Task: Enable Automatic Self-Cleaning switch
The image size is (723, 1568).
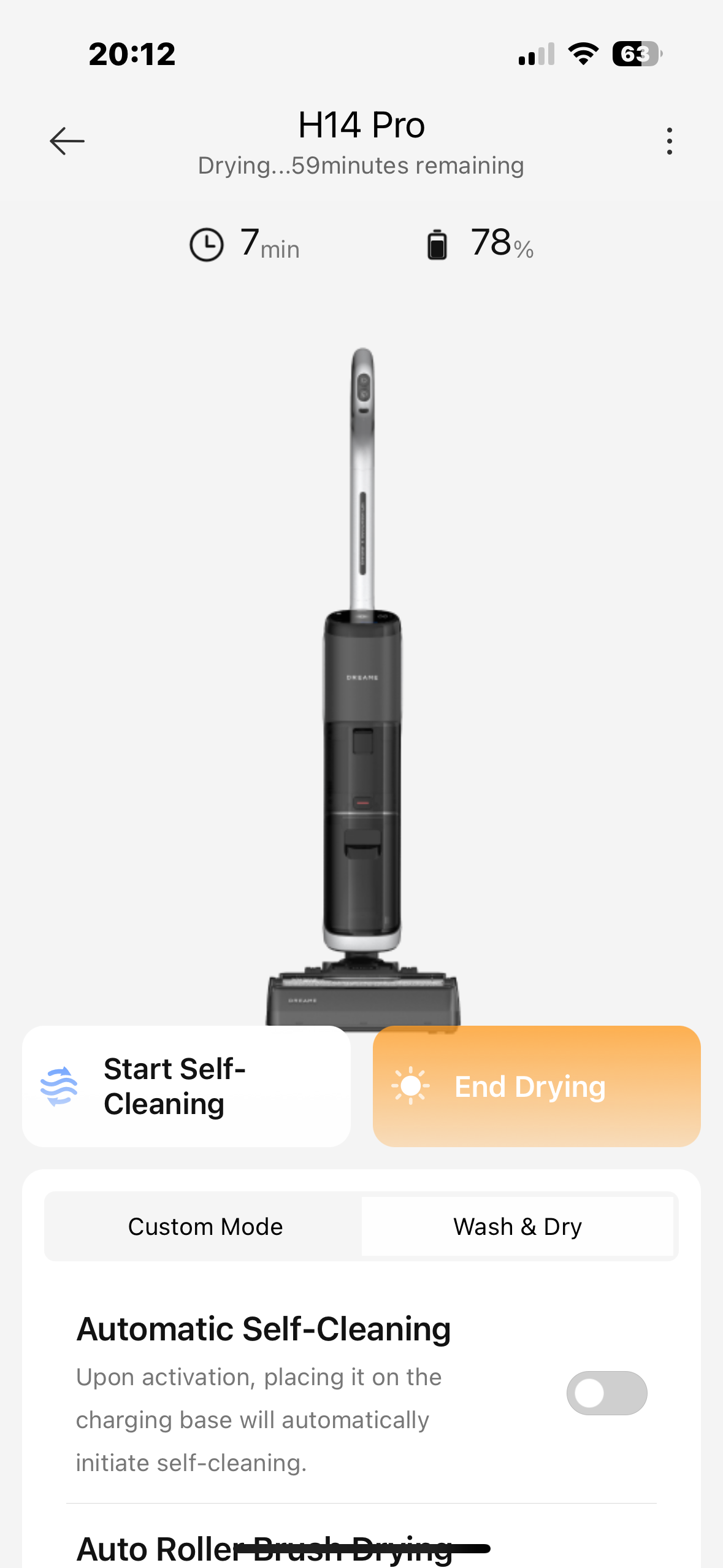Action: click(x=606, y=1393)
